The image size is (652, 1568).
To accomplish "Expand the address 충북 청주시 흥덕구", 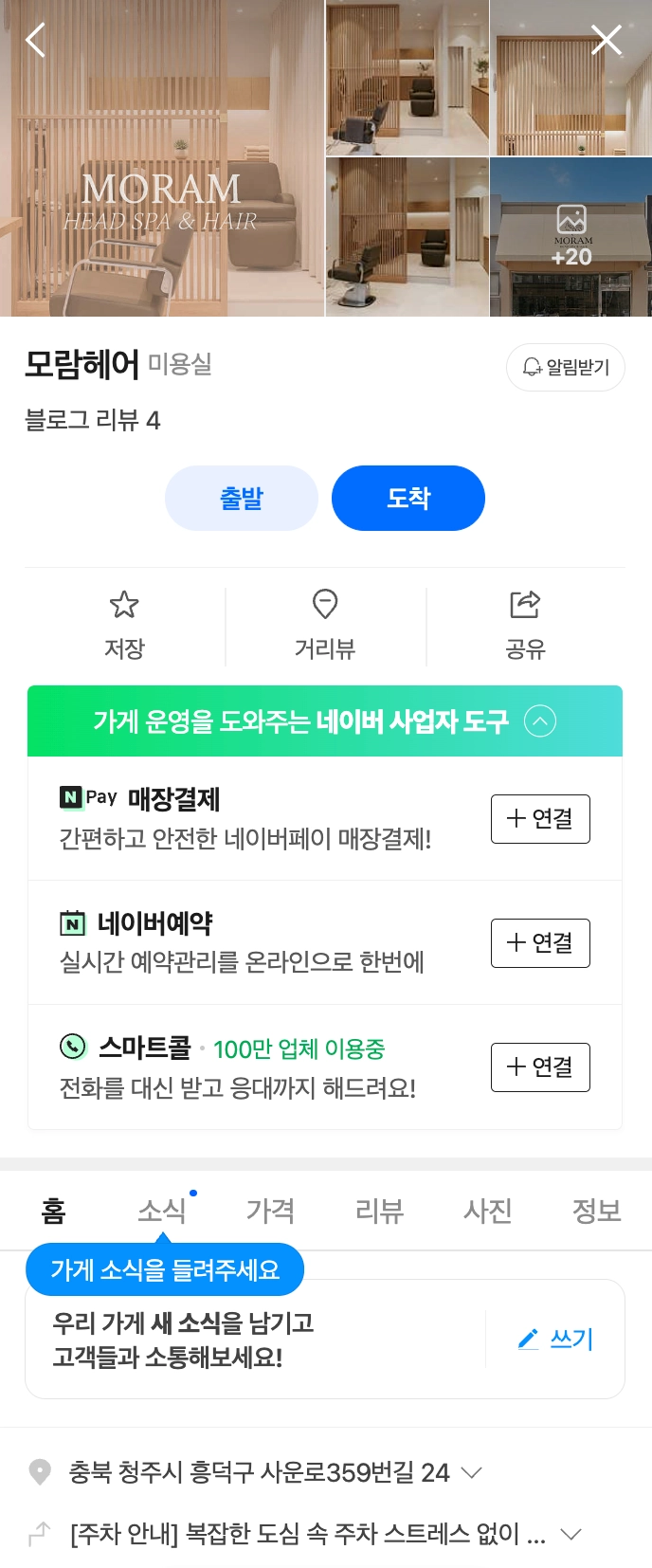I will [x=471, y=1472].
